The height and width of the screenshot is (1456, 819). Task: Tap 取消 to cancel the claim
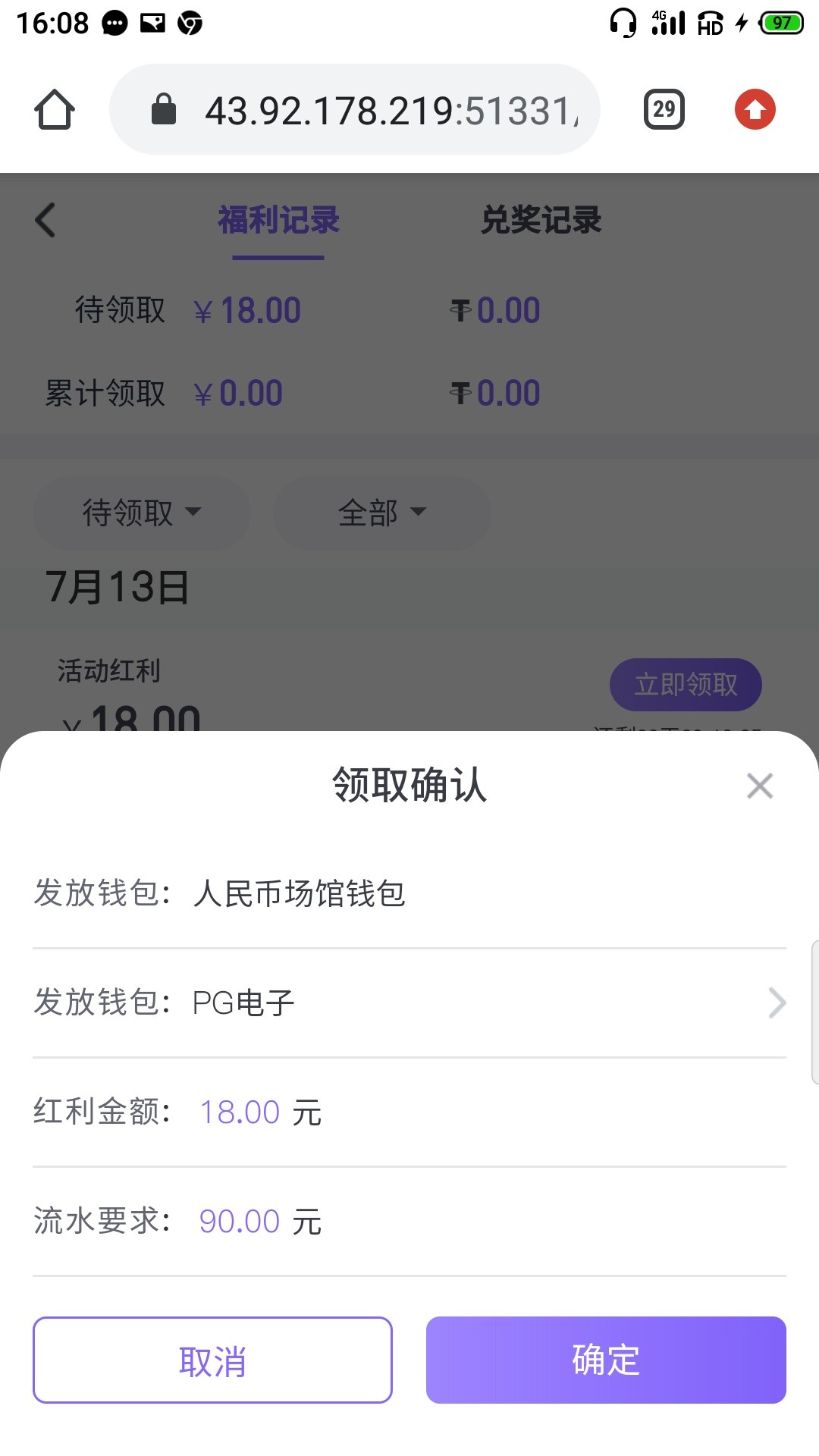212,1360
